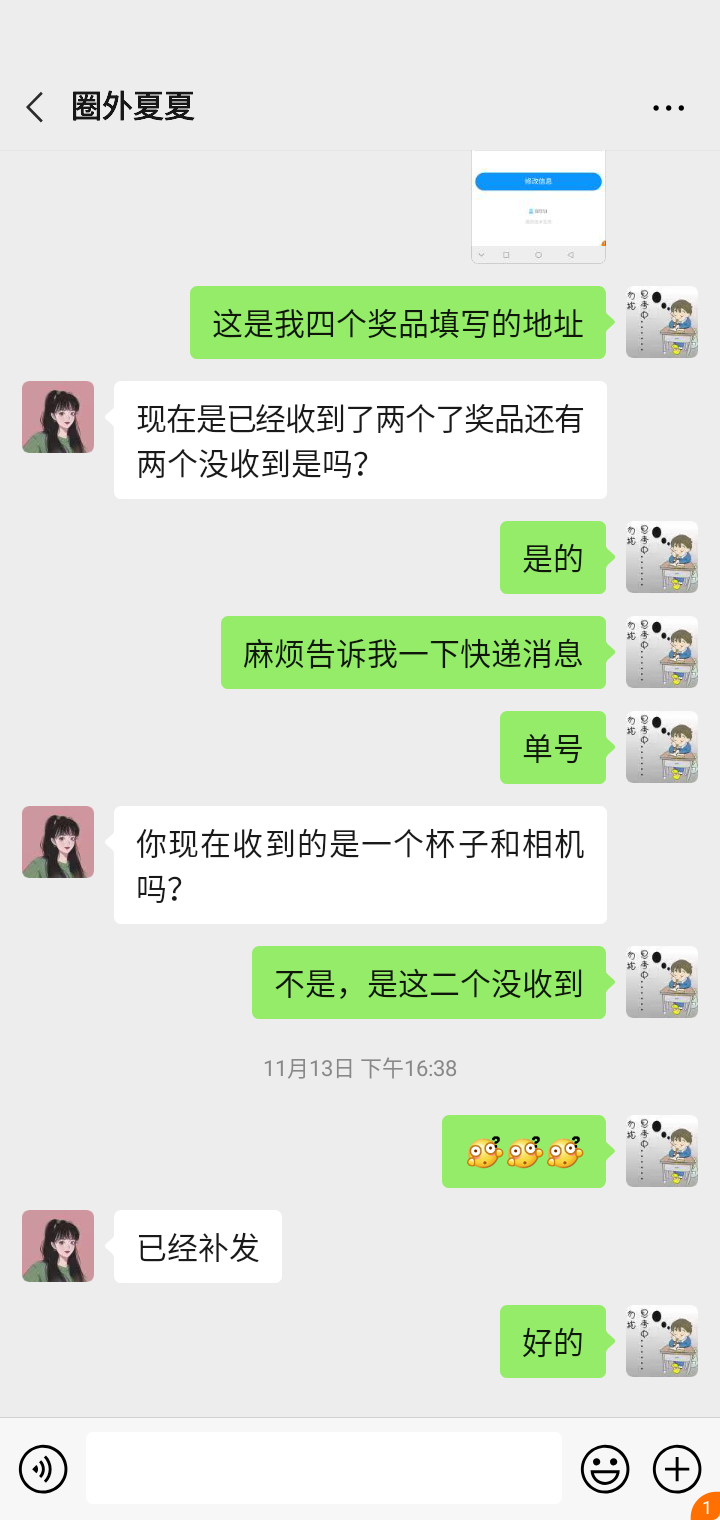The height and width of the screenshot is (1520, 720).
Task: Open the plus attachment menu
Action: (677, 1469)
